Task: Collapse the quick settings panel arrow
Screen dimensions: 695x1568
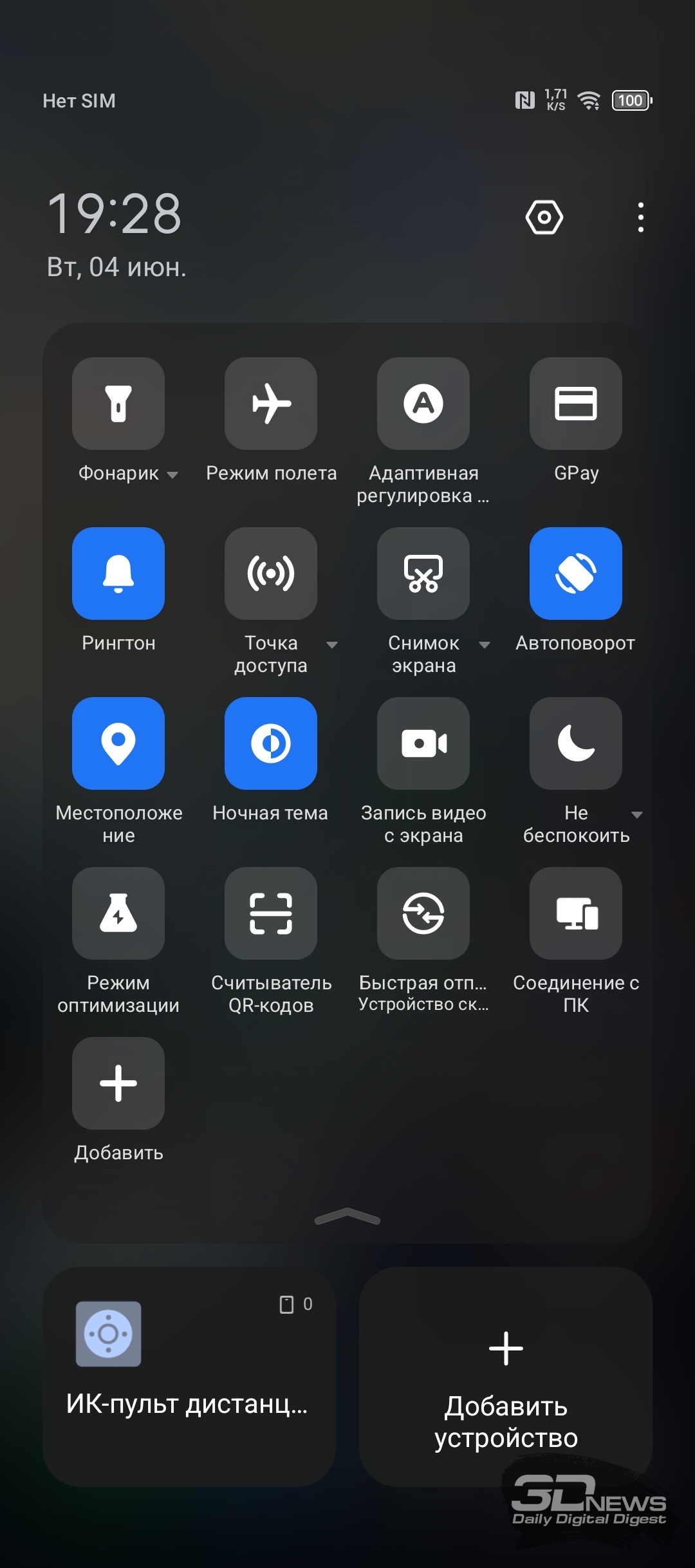Action: tap(347, 1216)
